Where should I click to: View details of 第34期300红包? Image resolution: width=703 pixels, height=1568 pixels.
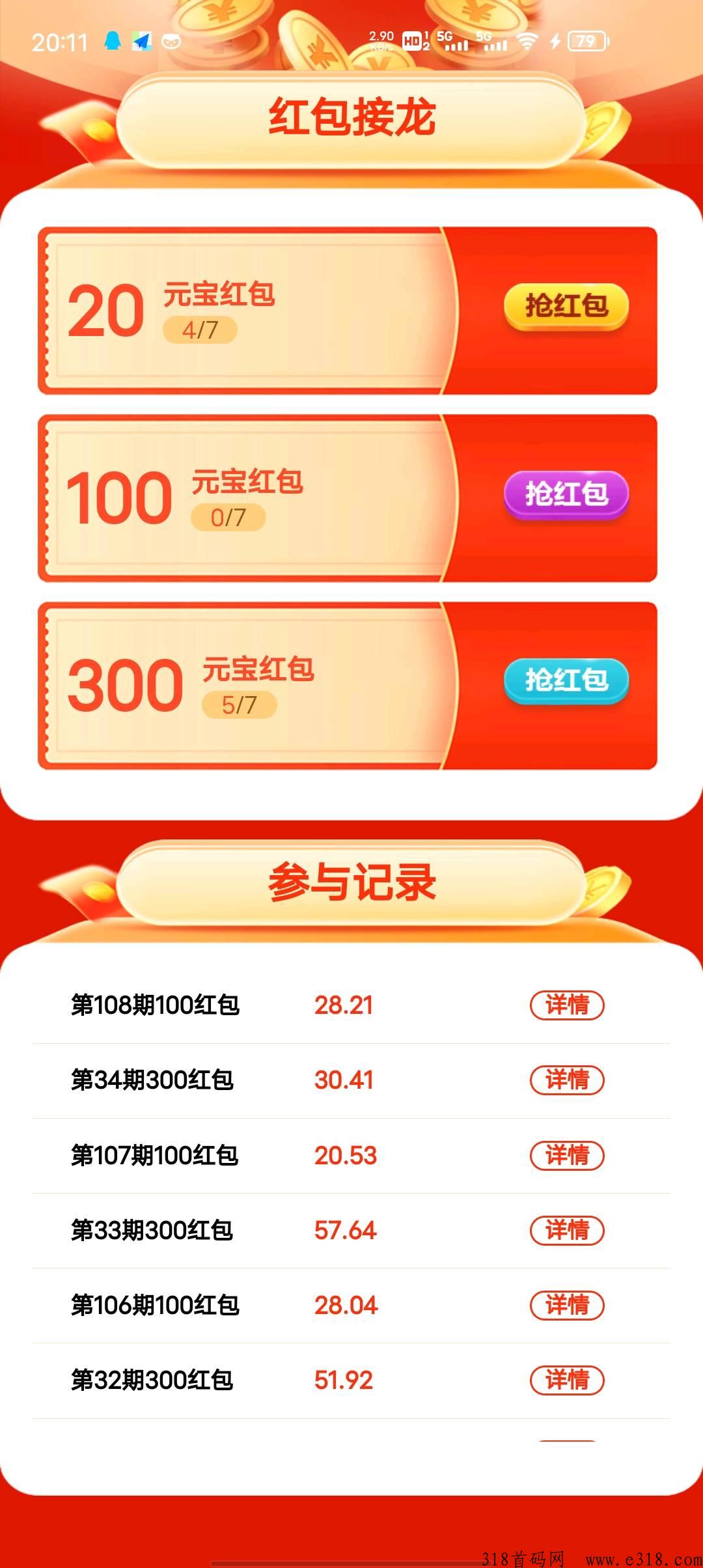pos(567,1080)
